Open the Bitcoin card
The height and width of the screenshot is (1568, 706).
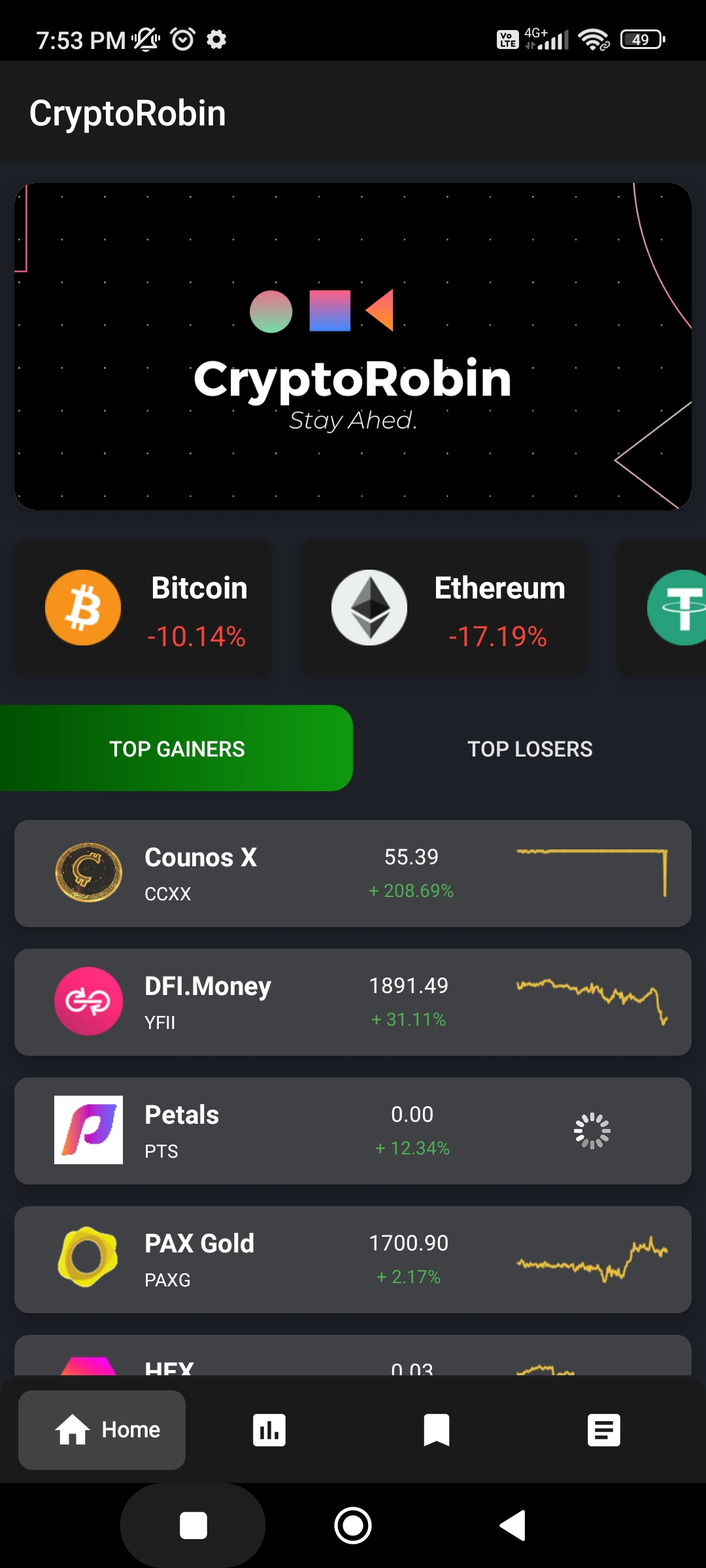(x=143, y=608)
